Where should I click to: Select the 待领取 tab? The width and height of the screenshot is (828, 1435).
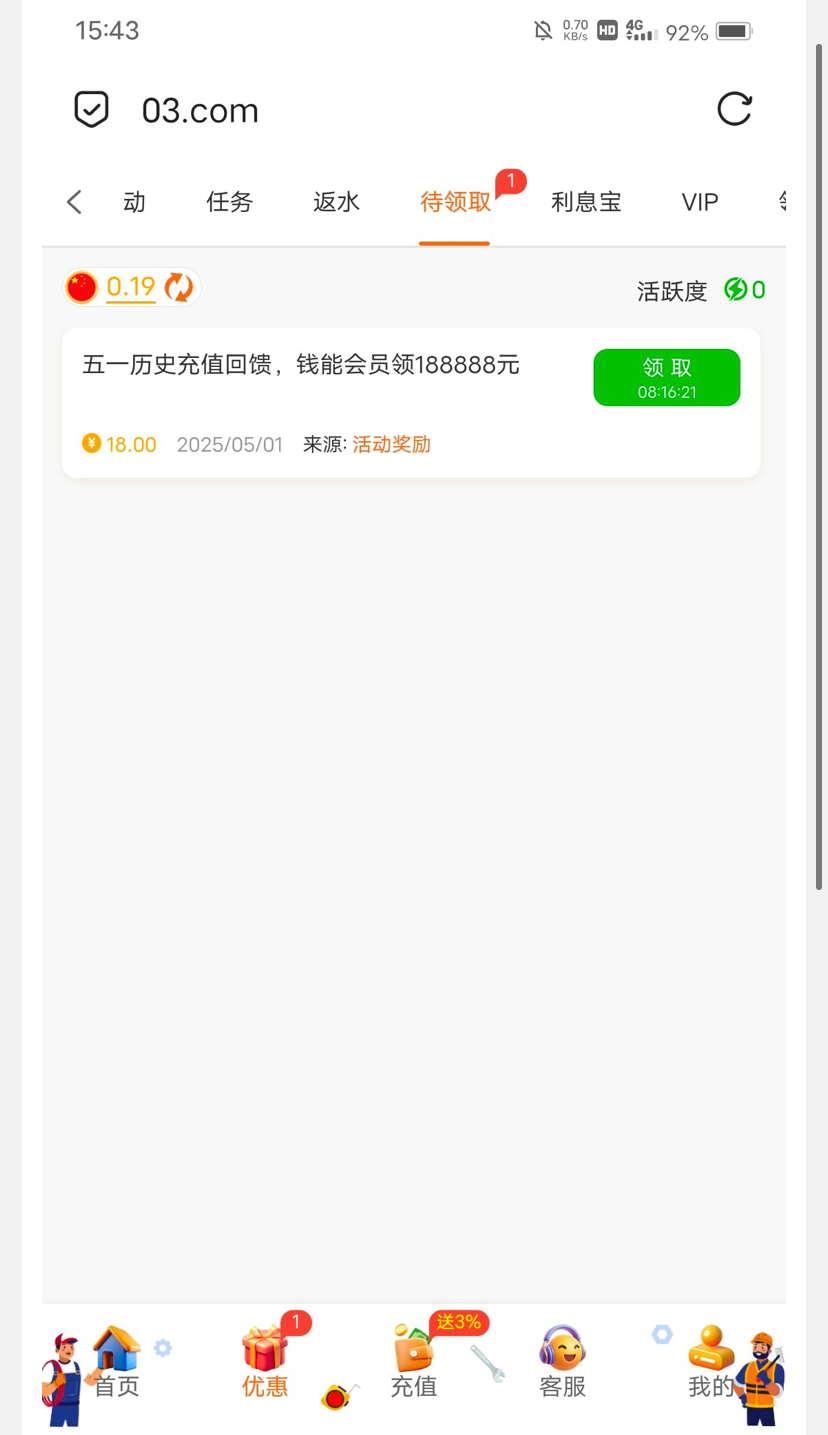click(x=455, y=202)
